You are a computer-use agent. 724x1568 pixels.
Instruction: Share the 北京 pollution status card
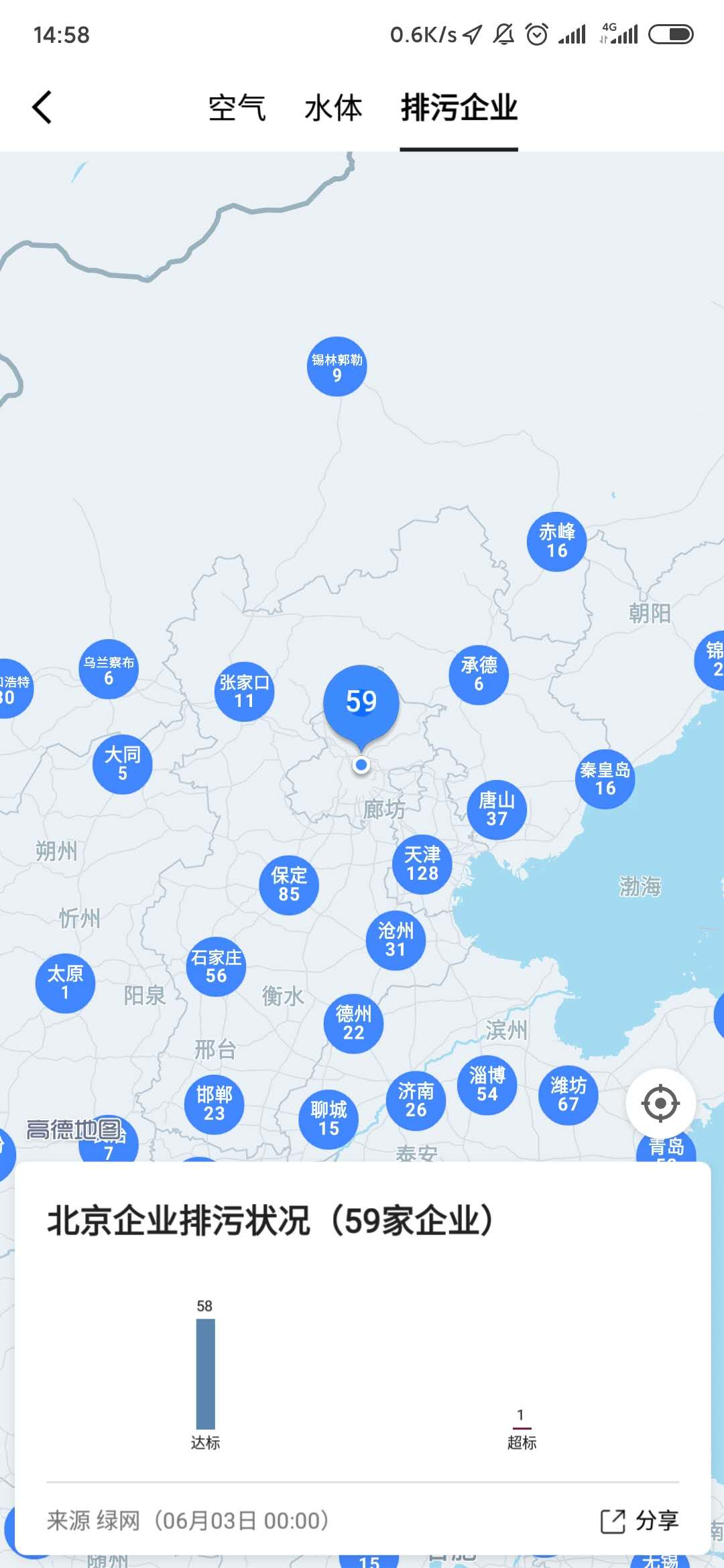[640, 1520]
